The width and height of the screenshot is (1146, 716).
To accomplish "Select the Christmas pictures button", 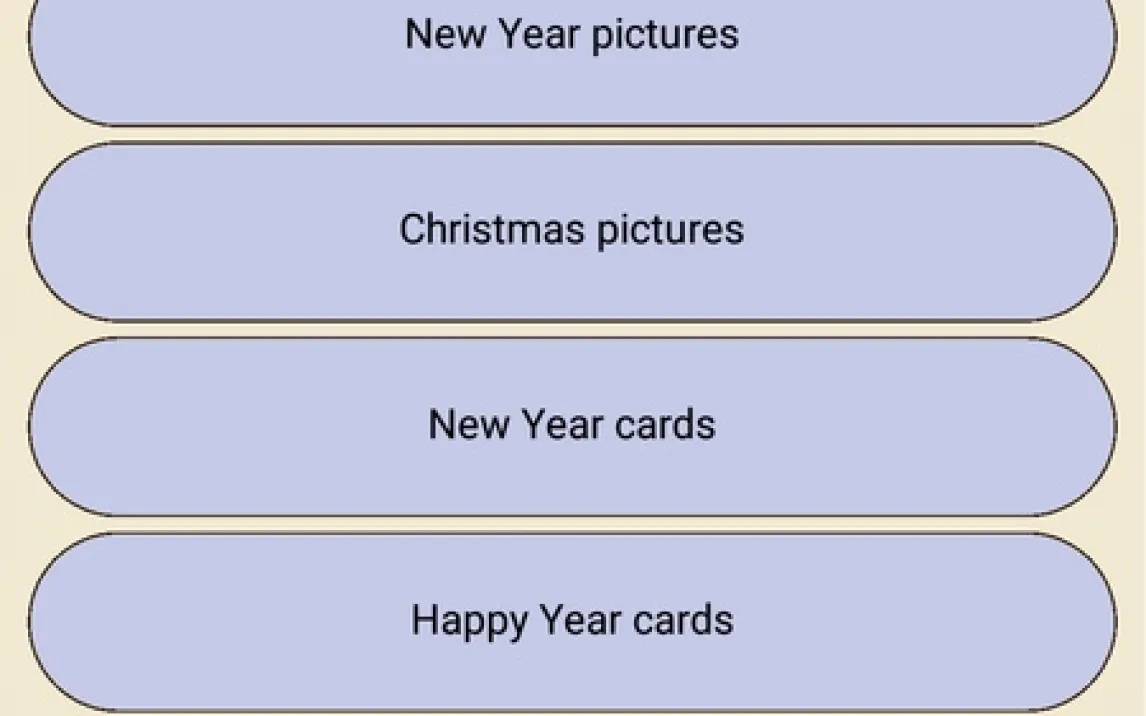I will pyautogui.click(x=572, y=230).
